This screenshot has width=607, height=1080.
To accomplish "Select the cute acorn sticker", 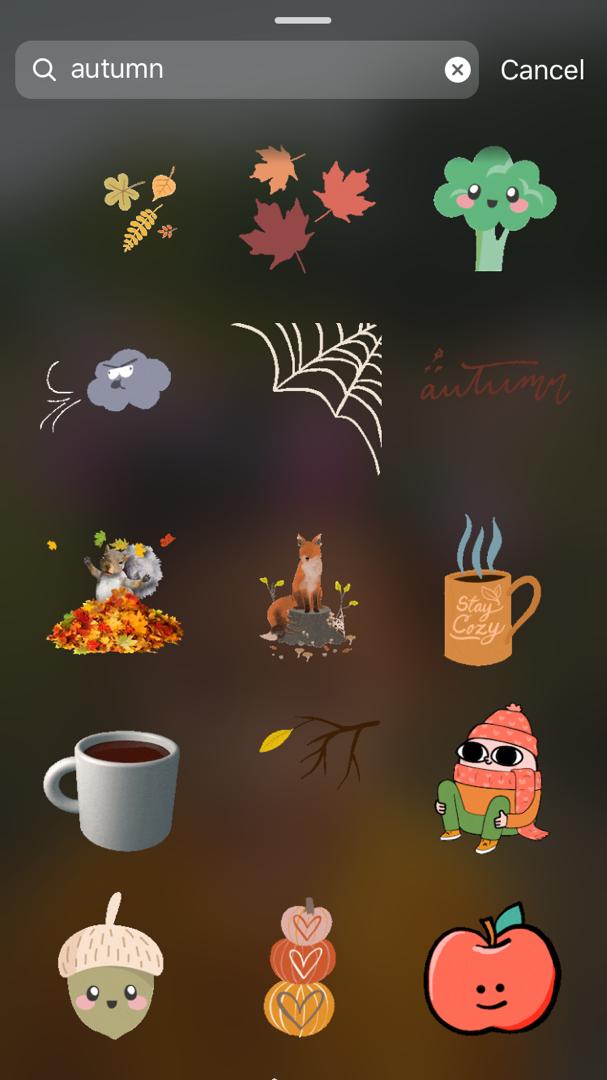I will coord(110,965).
